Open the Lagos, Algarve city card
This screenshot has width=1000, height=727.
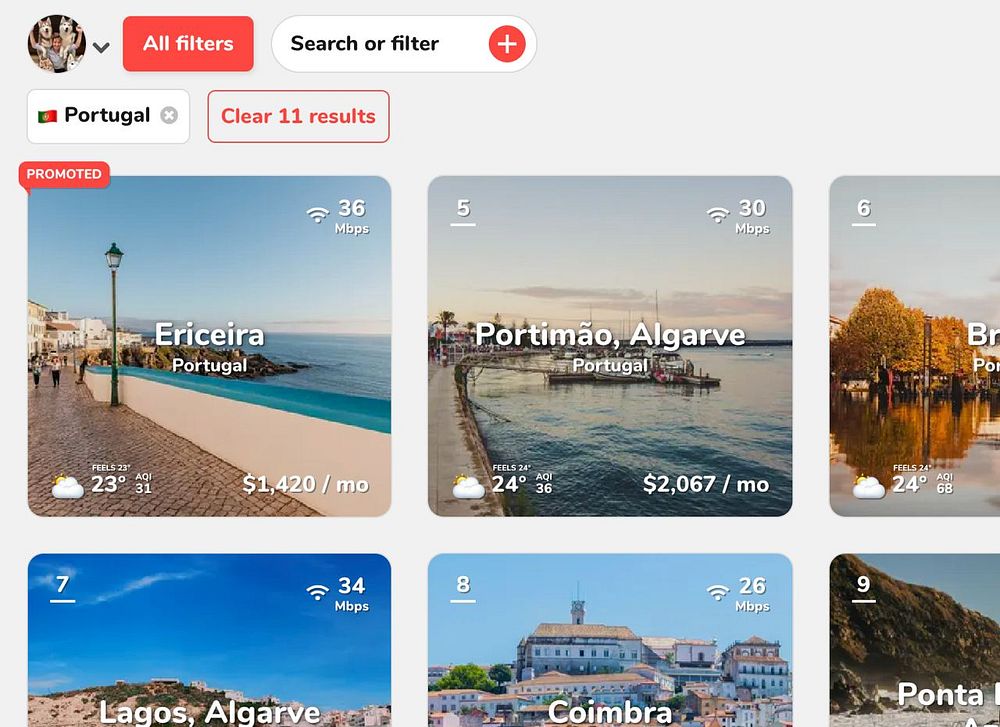[x=209, y=650]
